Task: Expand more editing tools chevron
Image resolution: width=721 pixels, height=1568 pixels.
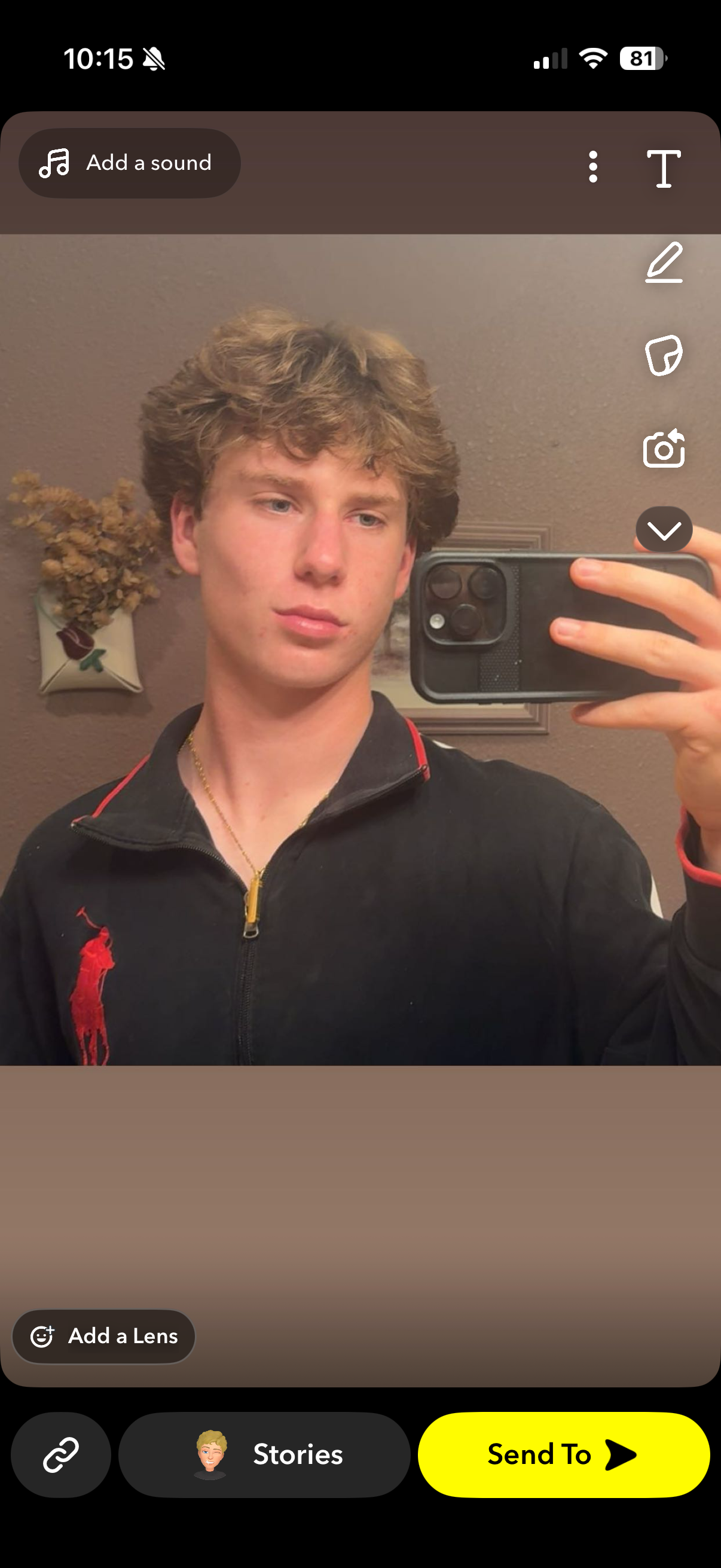Action: (x=663, y=530)
